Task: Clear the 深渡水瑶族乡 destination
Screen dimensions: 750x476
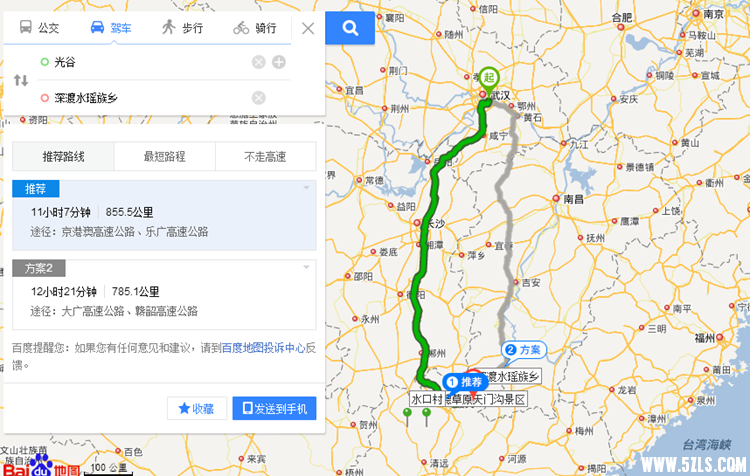Action: (x=258, y=97)
